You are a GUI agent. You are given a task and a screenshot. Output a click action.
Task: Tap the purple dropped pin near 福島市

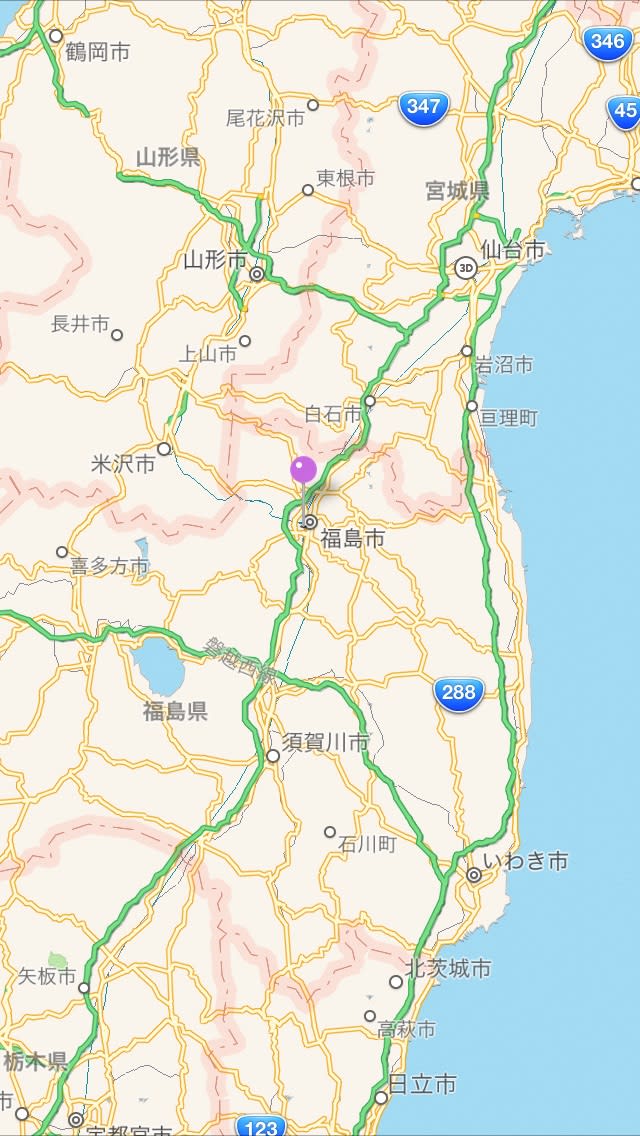pyautogui.click(x=304, y=471)
